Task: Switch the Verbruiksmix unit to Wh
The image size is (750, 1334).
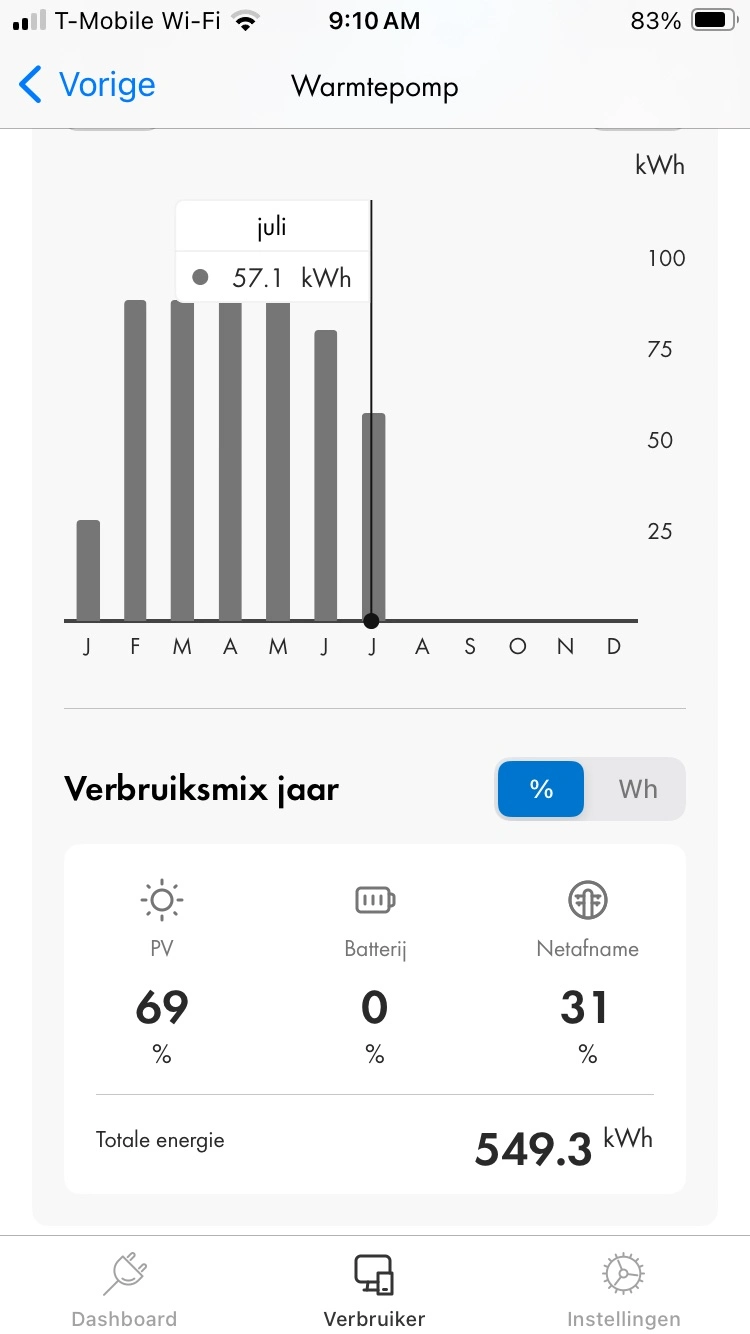Action: [x=637, y=789]
